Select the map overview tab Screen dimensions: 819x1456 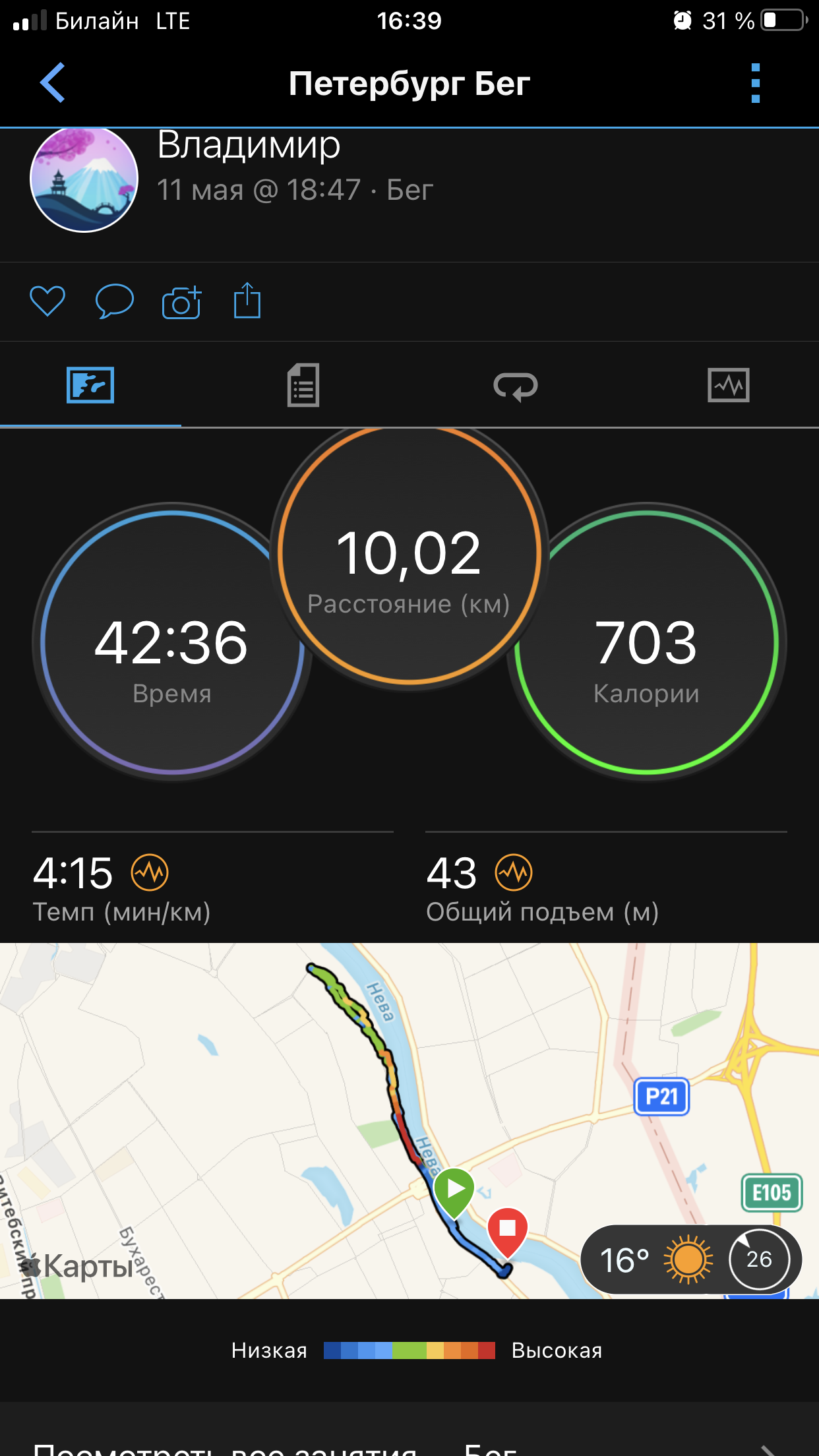click(90, 385)
